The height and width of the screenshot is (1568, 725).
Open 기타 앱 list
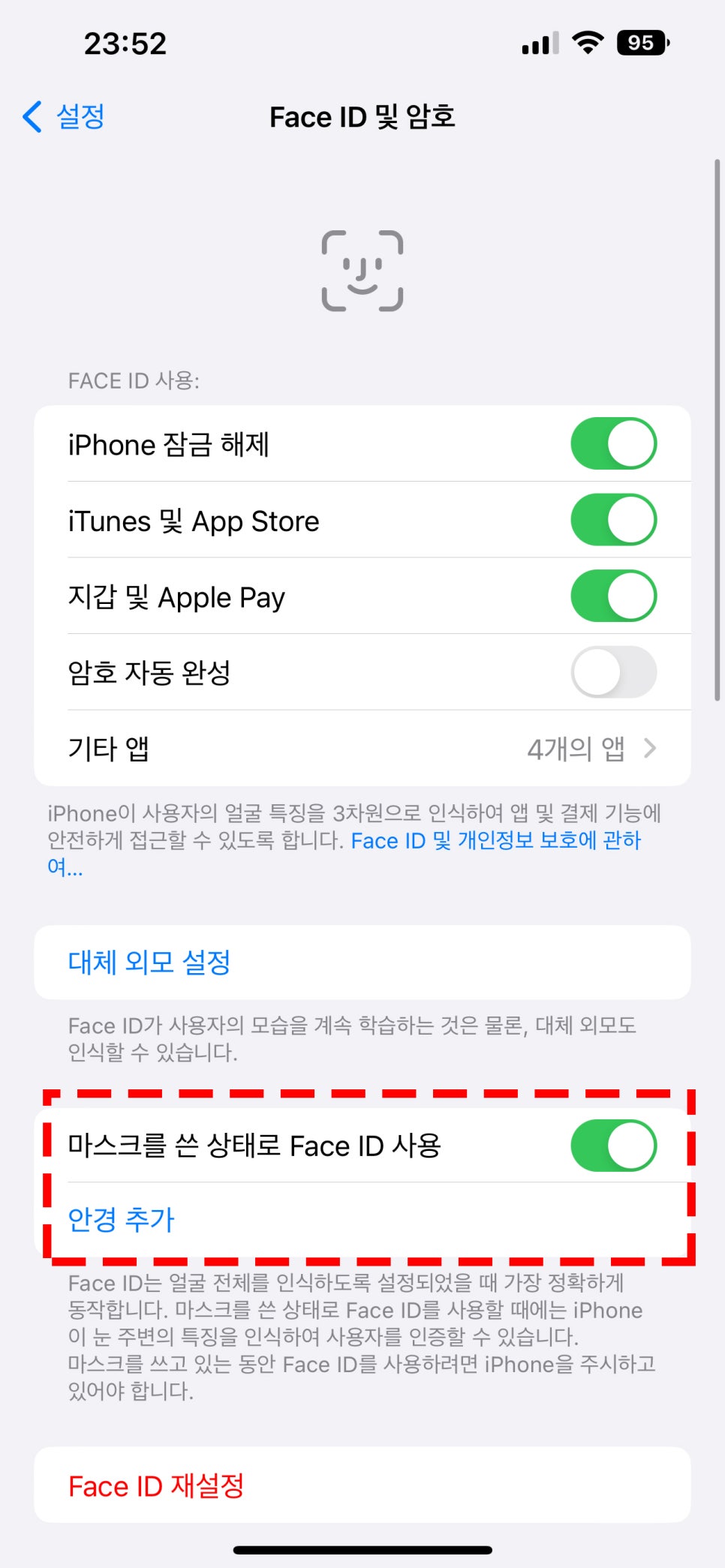pyautogui.click(x=362, y=749)
